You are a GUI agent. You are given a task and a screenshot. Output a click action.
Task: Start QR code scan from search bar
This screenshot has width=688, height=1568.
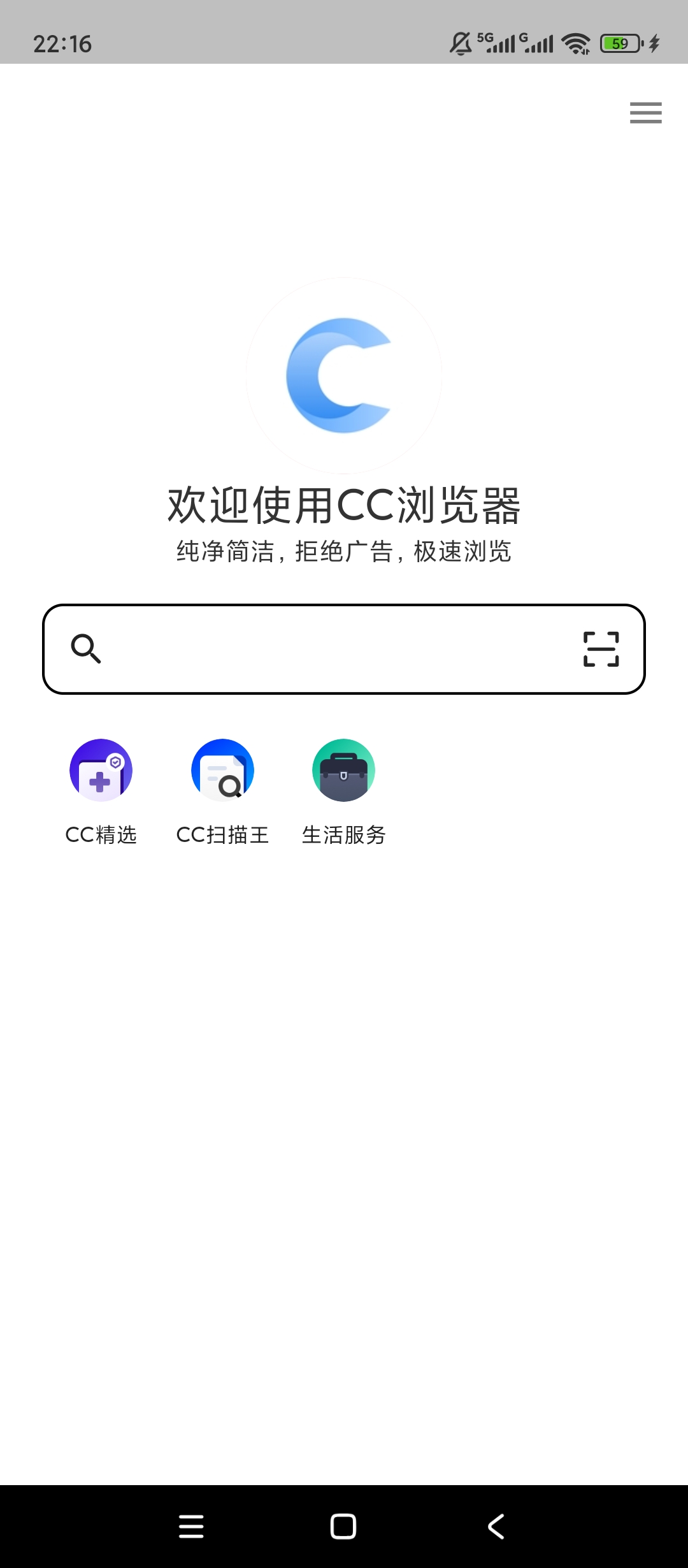(601, 649)
